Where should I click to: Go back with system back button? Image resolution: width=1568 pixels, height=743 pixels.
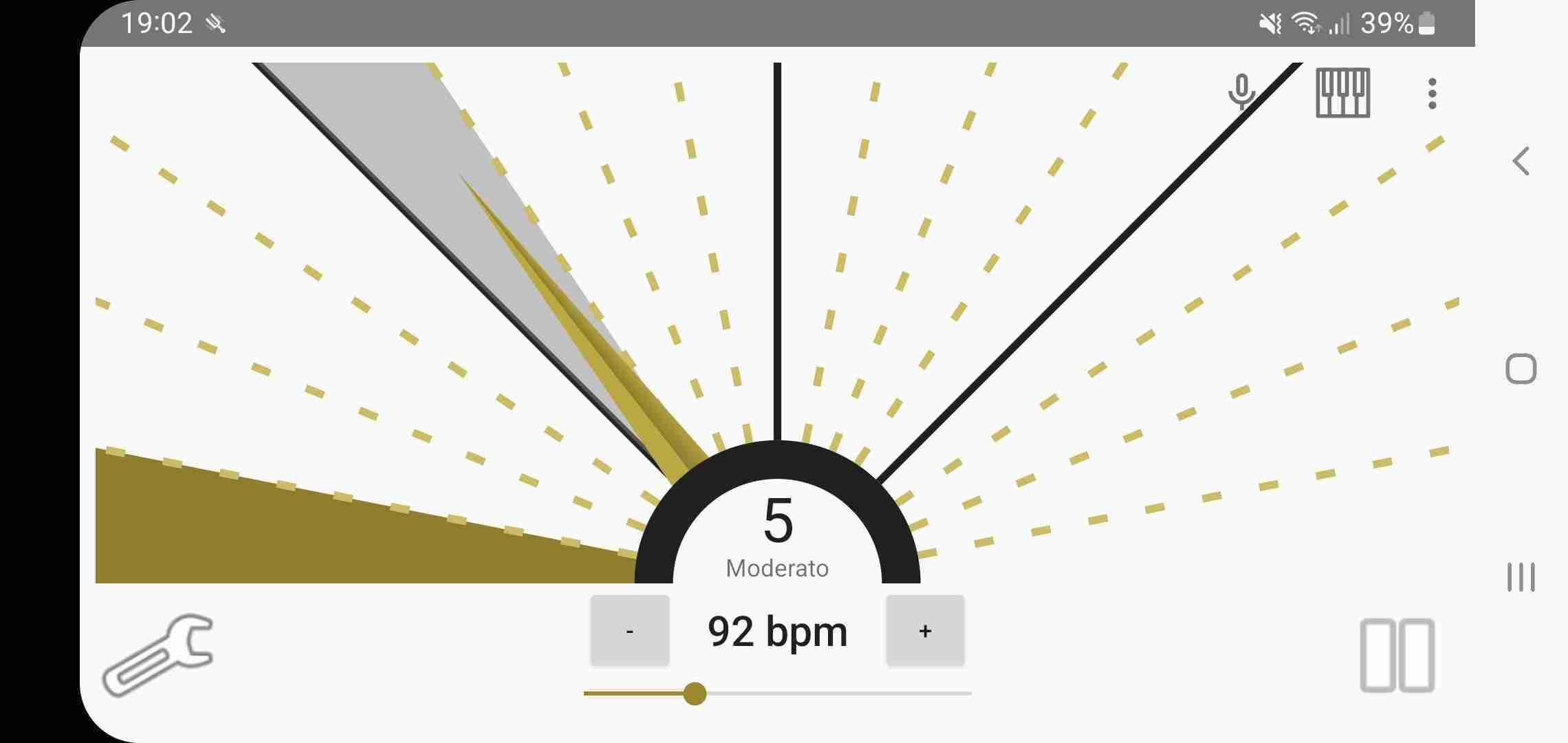pyautogui.click(x=1521, y=162)
